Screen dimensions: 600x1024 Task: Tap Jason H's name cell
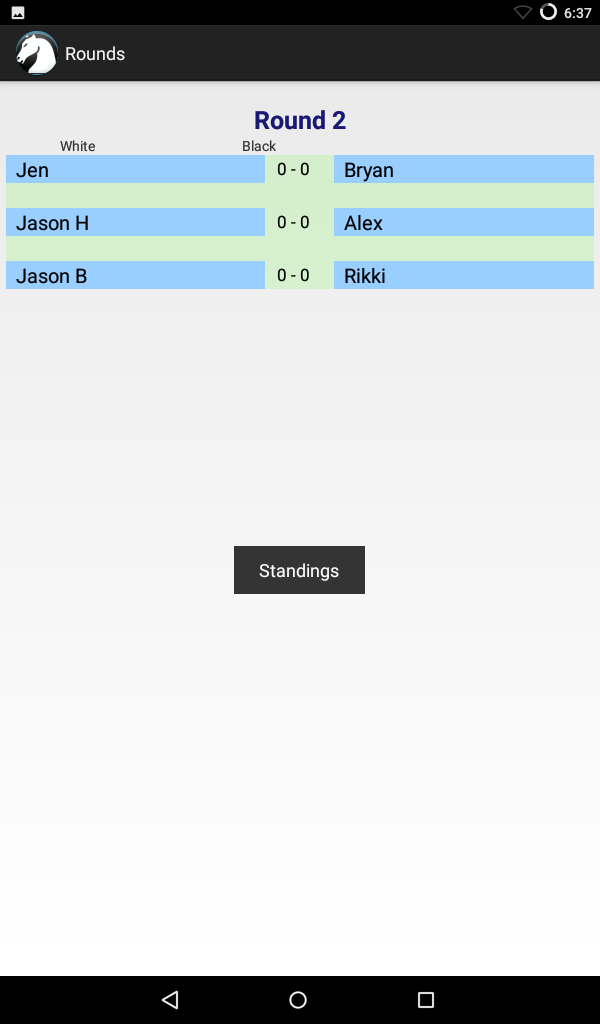point(135,222)
